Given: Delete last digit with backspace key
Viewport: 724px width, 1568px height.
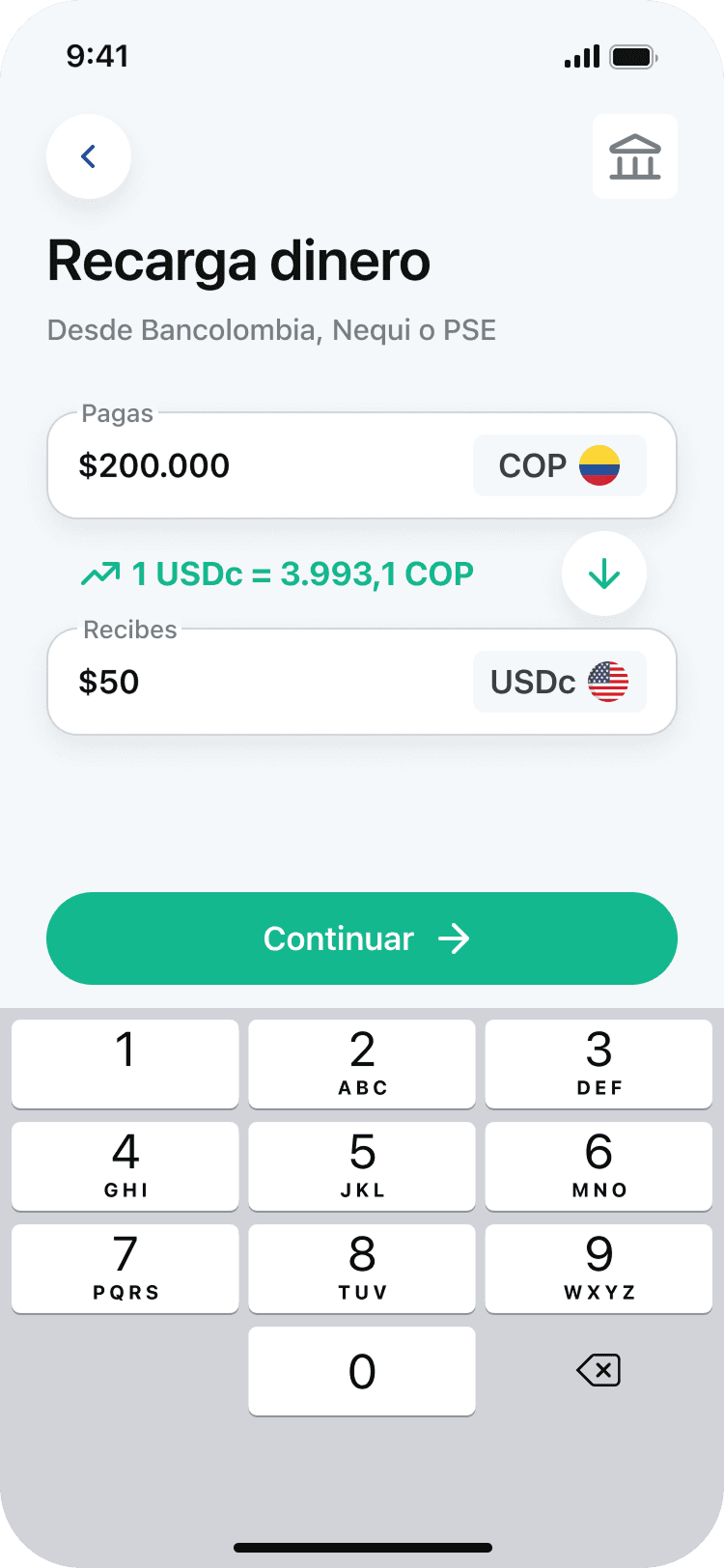Looking at the screenshot, I should tap(599, 1370).
